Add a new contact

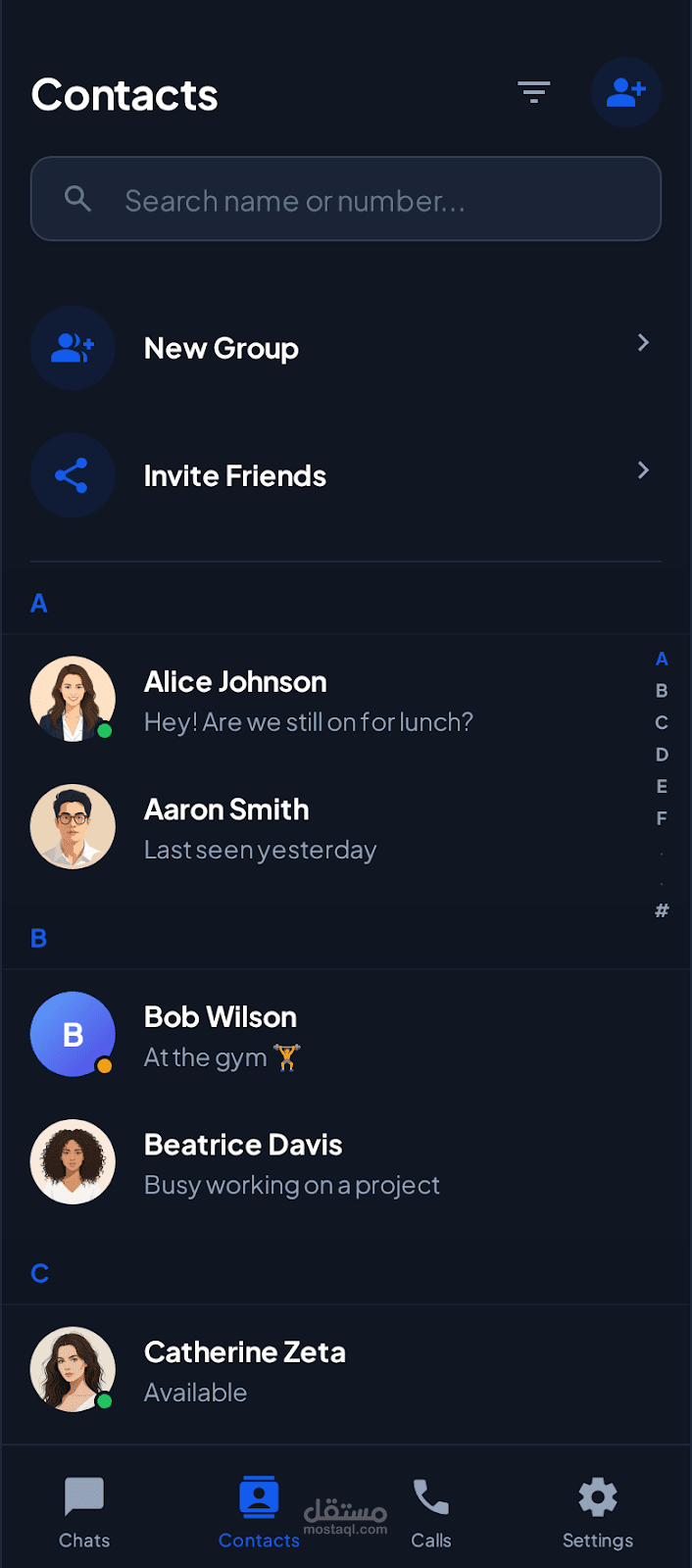(626, 92)
